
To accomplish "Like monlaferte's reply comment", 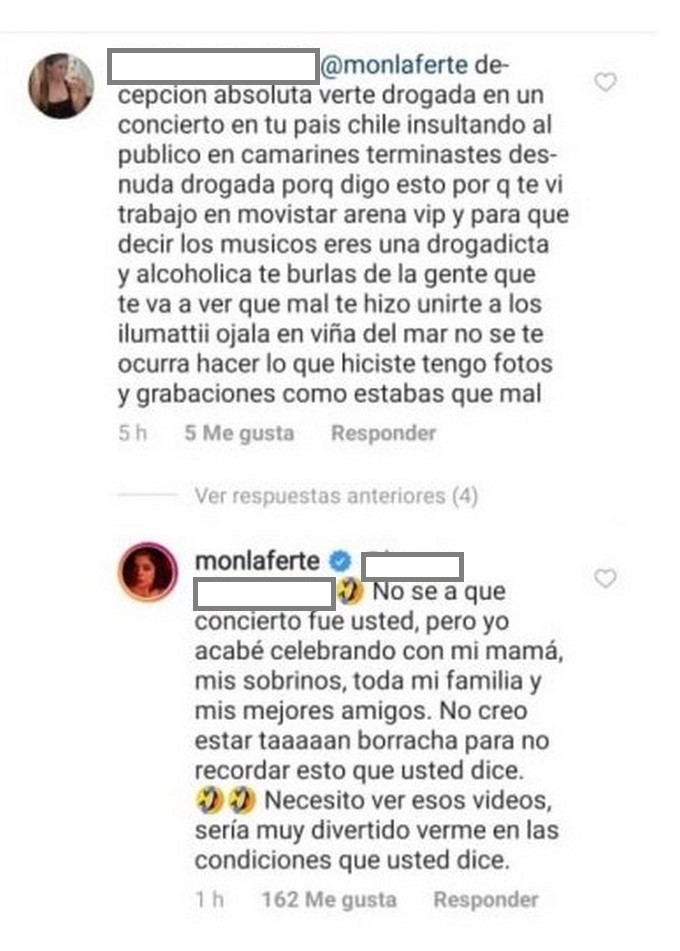I will pyautogui.click(x=605, y=578).
